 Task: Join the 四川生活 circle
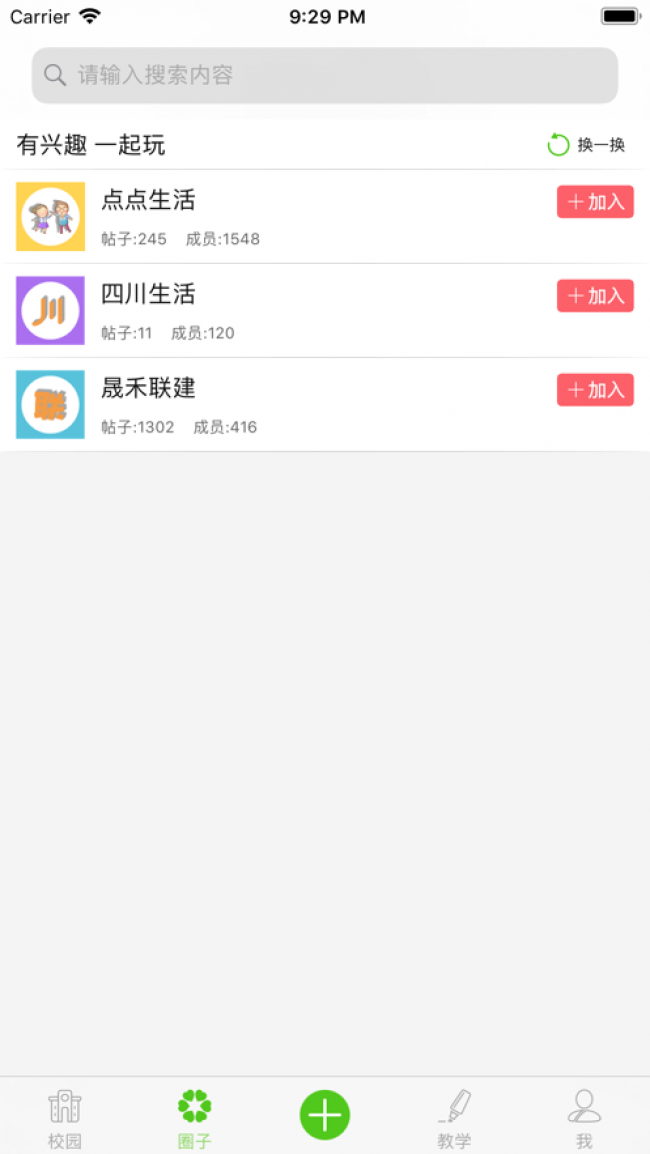click(595, 296)
